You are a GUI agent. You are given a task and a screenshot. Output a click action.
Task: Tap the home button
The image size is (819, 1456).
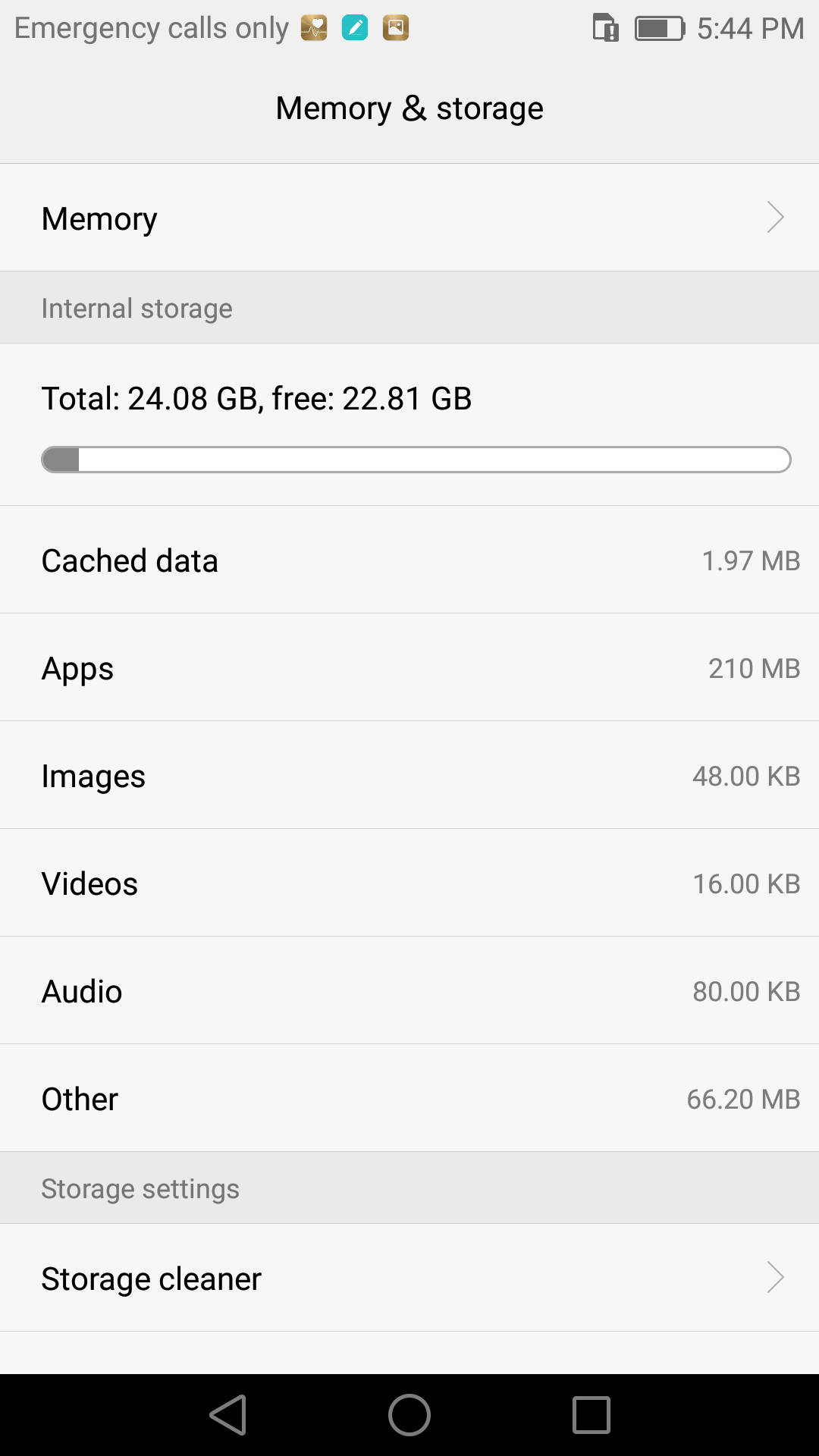click(409, 1415)
